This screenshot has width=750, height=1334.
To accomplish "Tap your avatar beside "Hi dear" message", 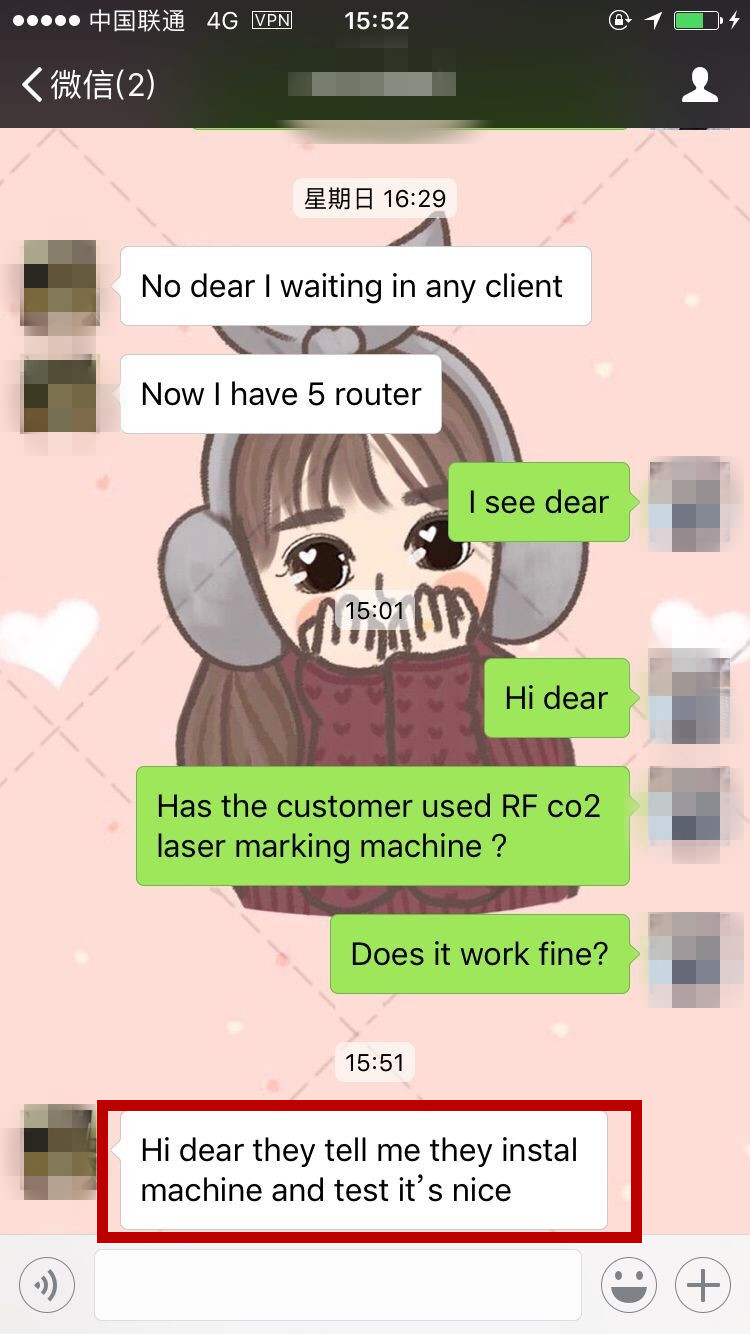I will (x=689, y=697).
